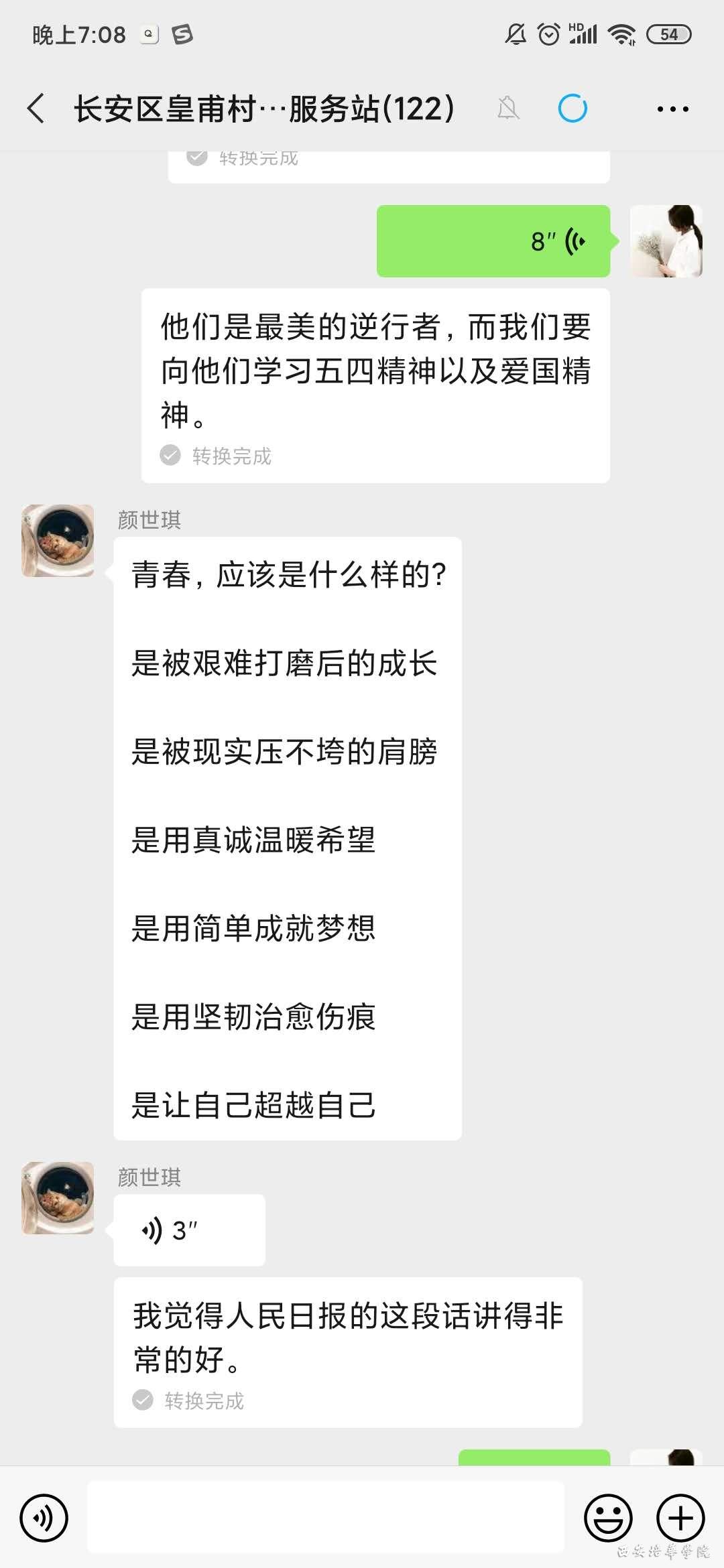Viewport: 724px width, 1568px height.
Task: Open 颜世琪's avatar beside the 3-second voice message
Action: (58, 1198)
